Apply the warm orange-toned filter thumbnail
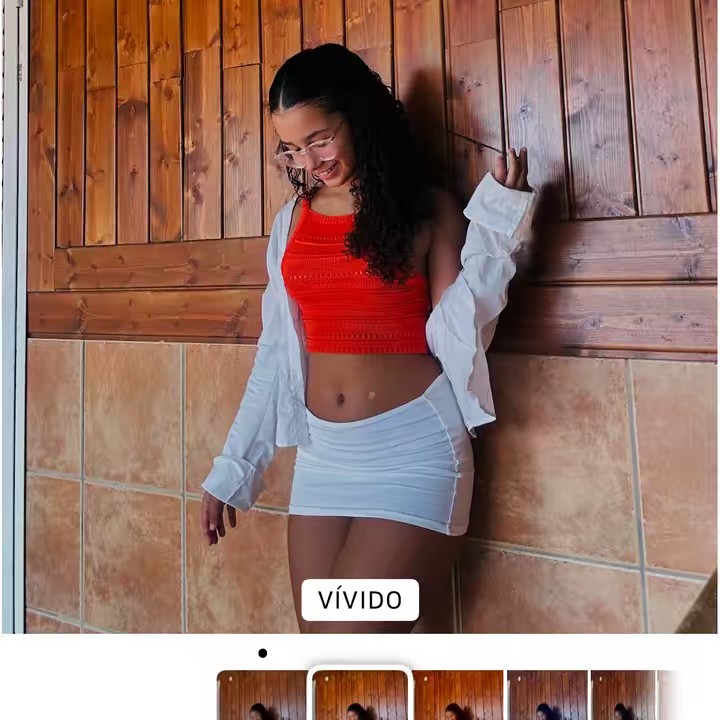Screen dimensions: 720x720 click(x=458, y=696)
